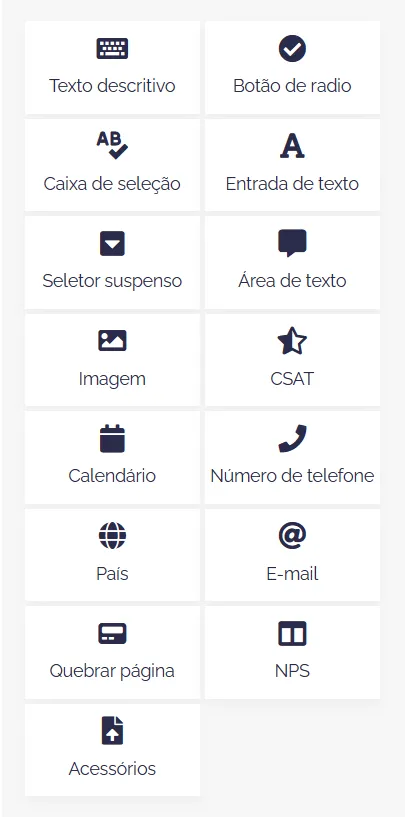Tap the NPS tile
The height and width of the screenshot is (817, 405).
coord(292,652)
